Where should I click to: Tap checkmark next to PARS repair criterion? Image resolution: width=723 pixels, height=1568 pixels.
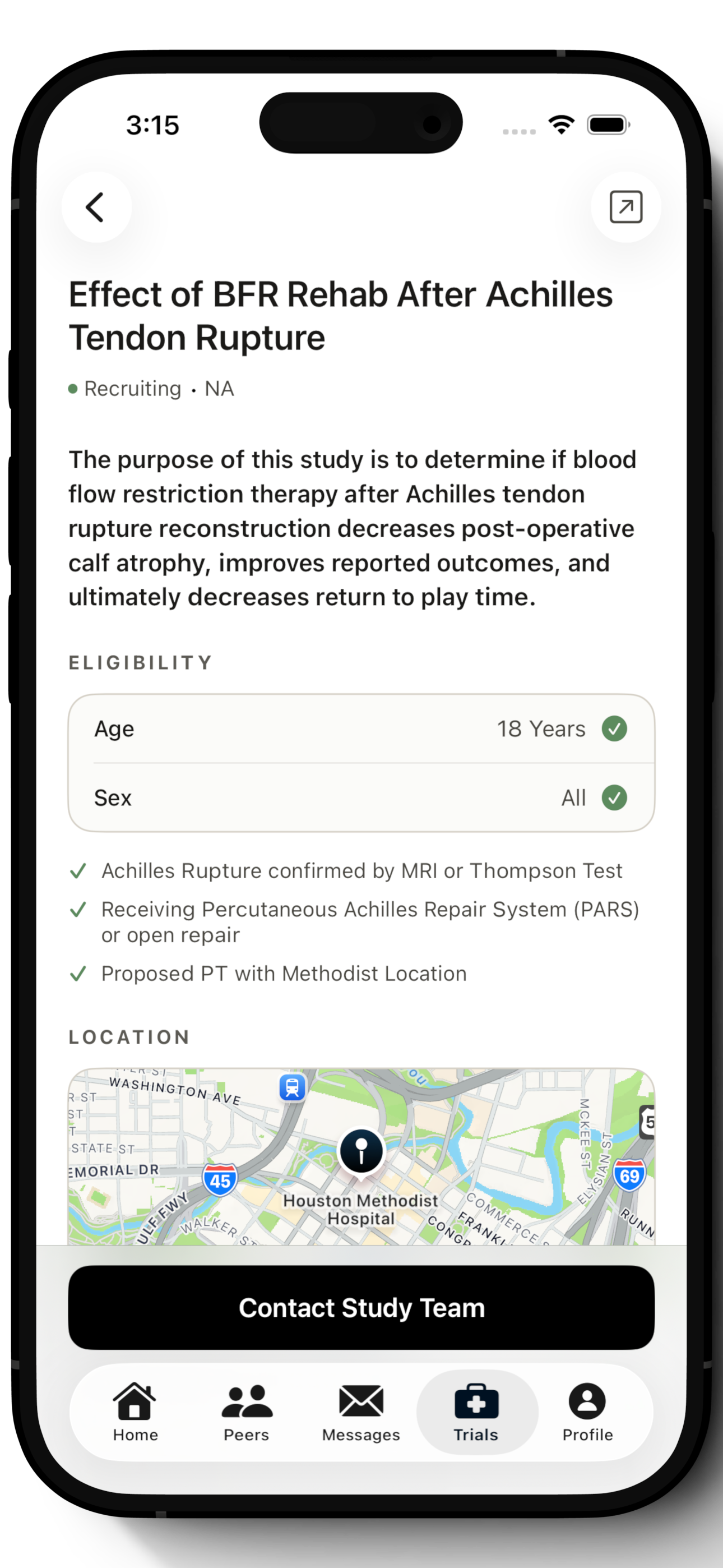pyautogui.click(x=78, y=910)
